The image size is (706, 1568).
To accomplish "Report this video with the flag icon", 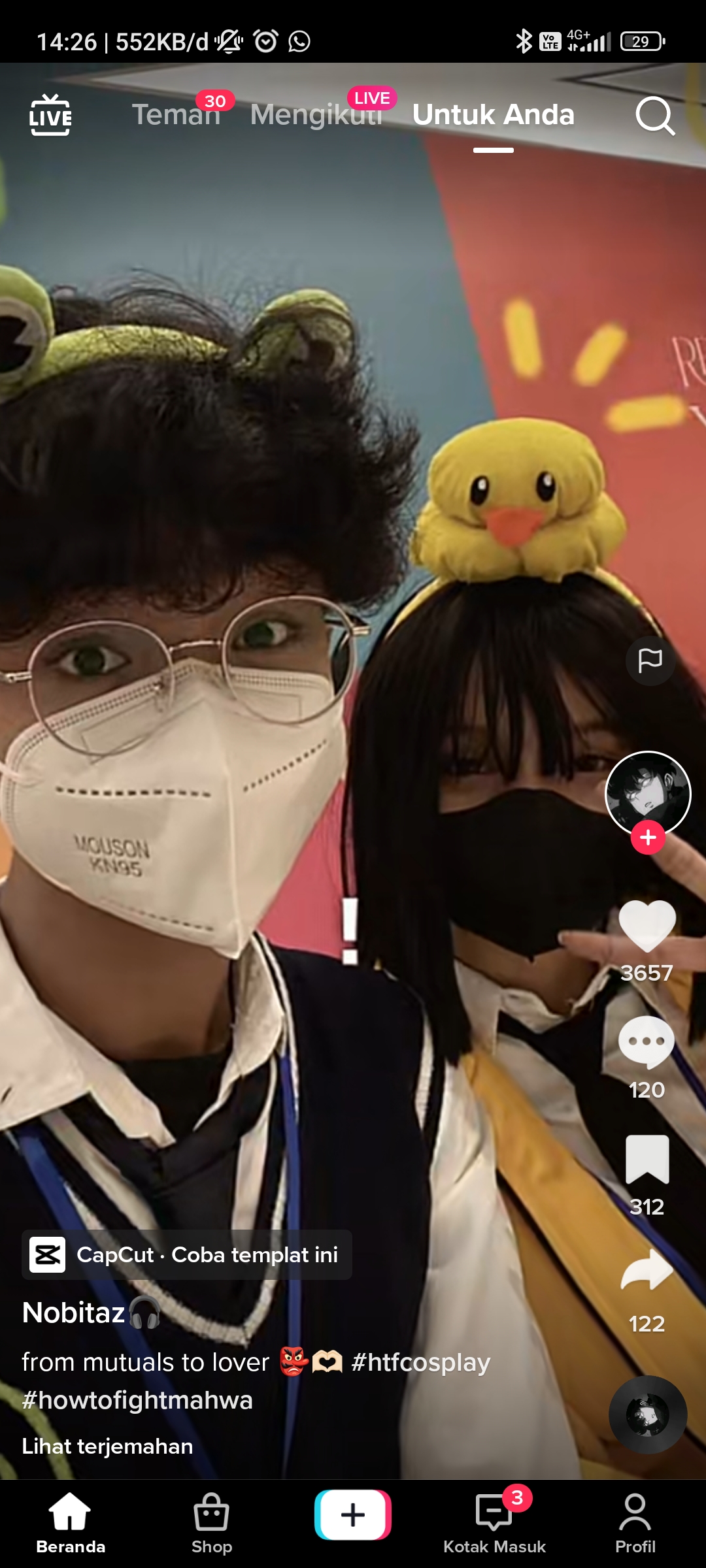I will (x=650, y=661).
